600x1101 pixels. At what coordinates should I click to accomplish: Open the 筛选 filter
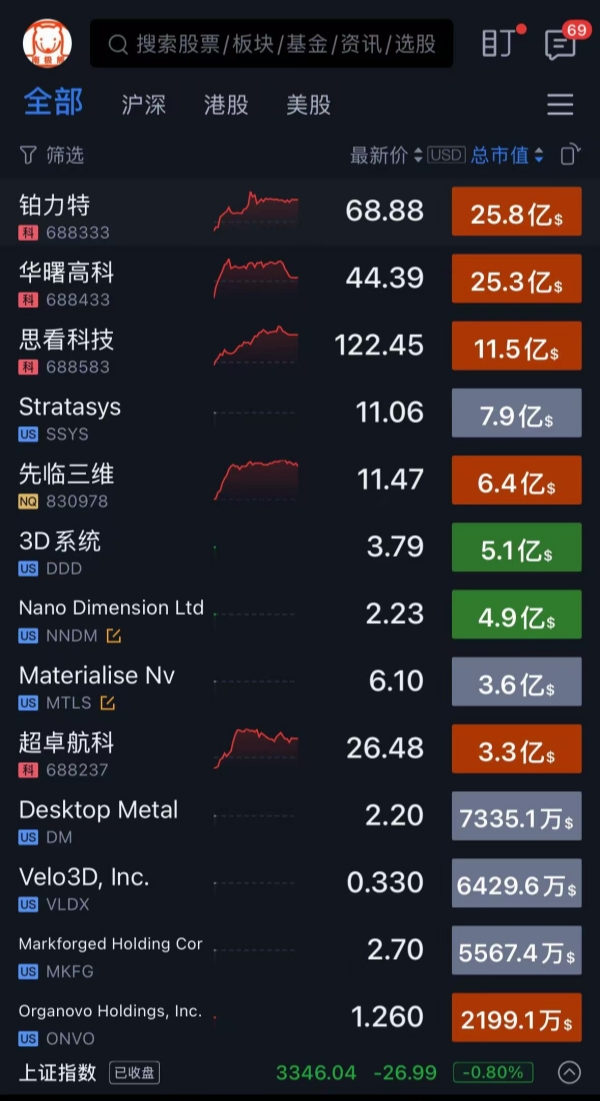[52, 155]
